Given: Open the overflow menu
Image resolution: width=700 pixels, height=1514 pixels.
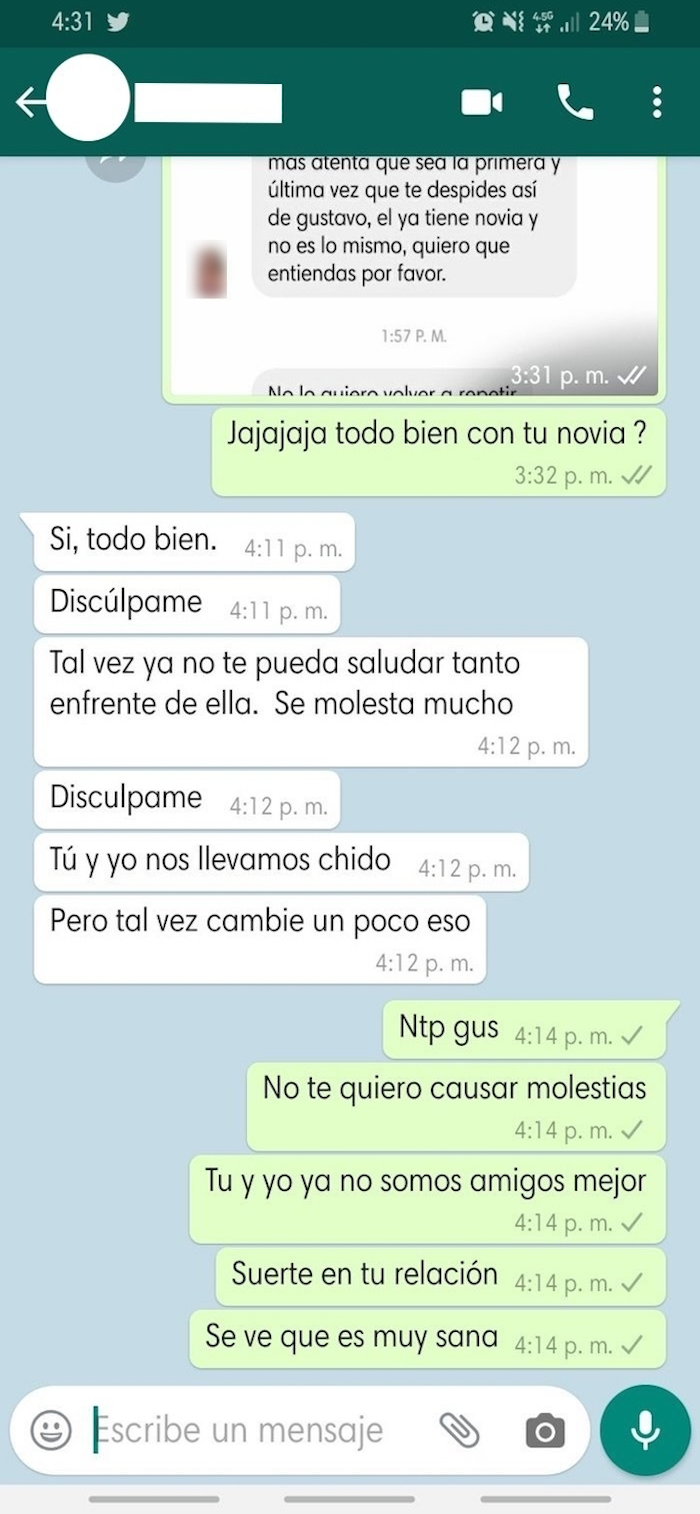Looking at the screenshot, I should click(x=656, y=102).
